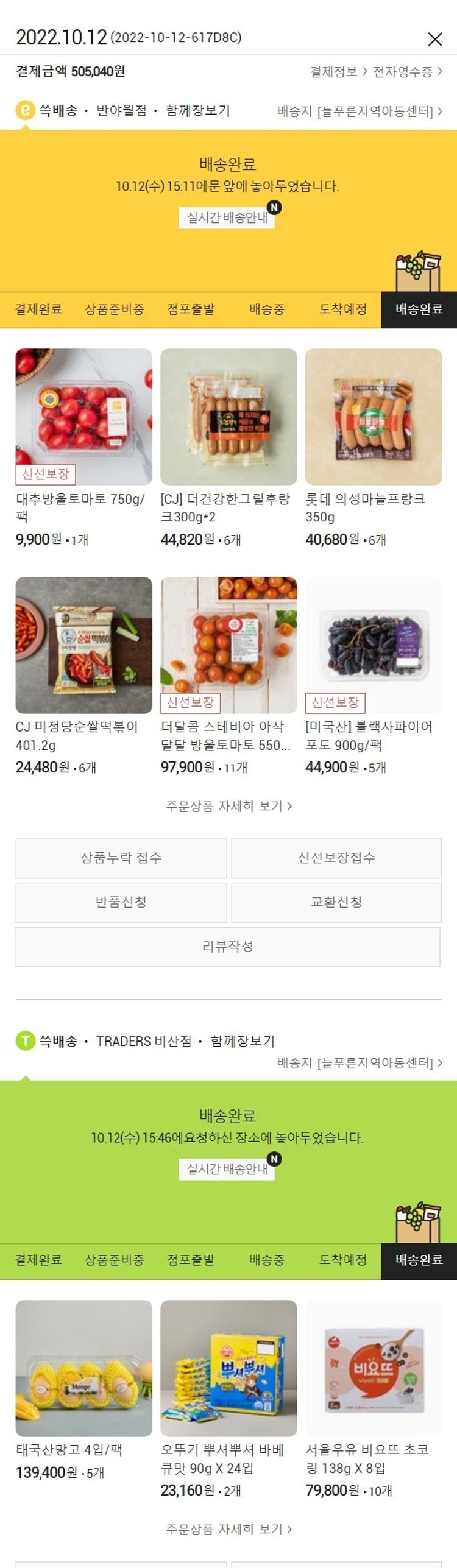The image size is (457, 1568).
Task: Open 실시간 배송안내 under the 15:46 delivery
Action: [227, 1169]
